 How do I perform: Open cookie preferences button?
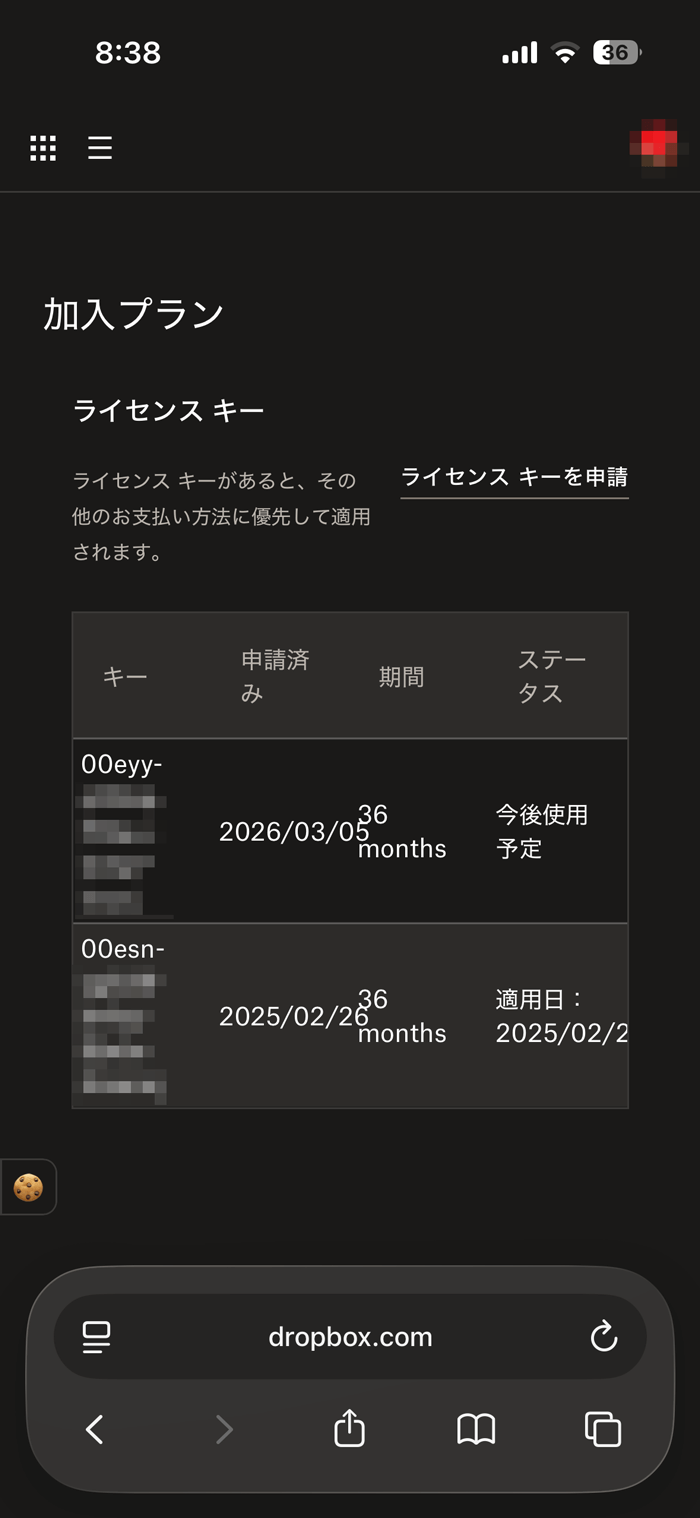tap(28, 1187)
